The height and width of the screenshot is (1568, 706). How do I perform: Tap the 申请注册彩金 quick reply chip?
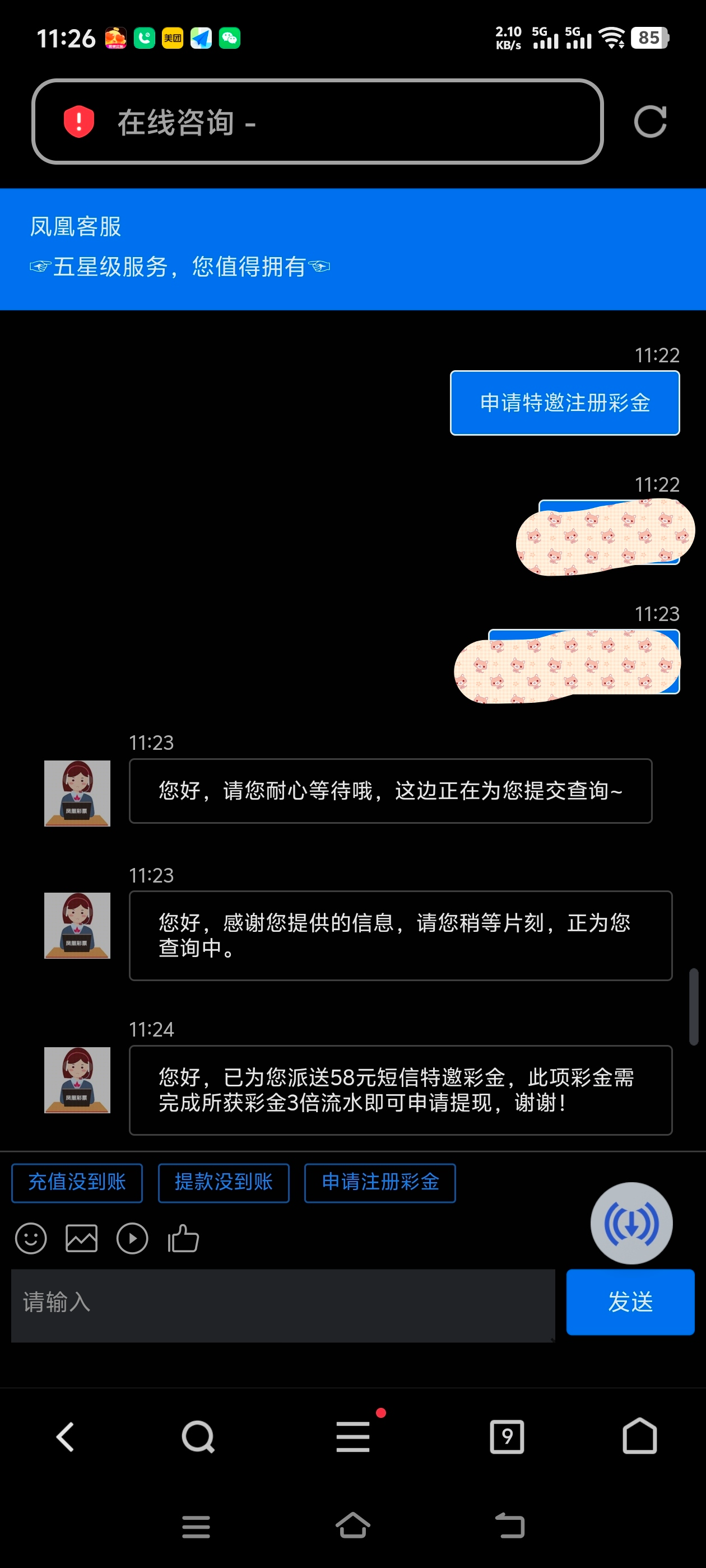point(379,1182)
